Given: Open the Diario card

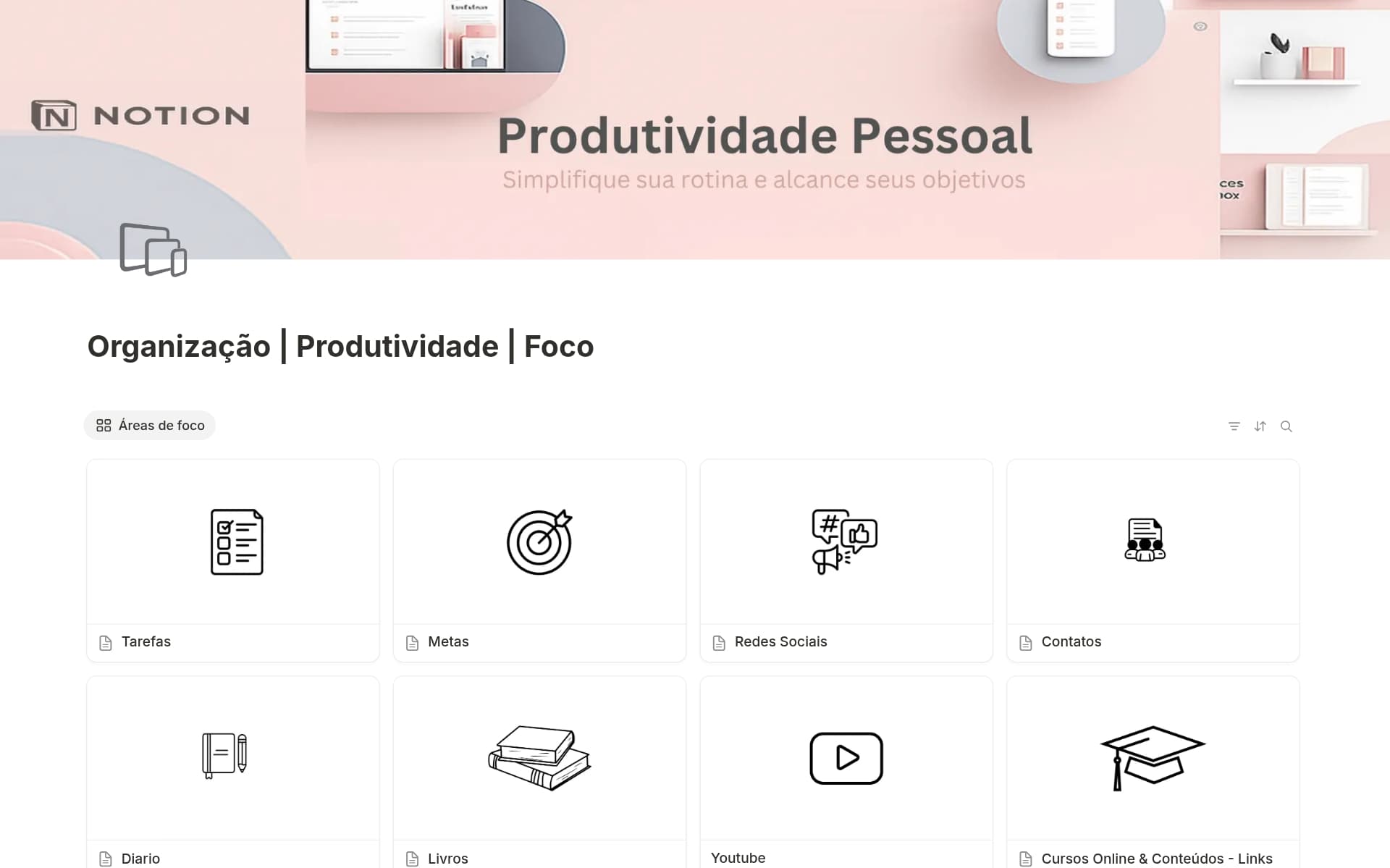Looking at the screenshot, I should tap(232, 771).
